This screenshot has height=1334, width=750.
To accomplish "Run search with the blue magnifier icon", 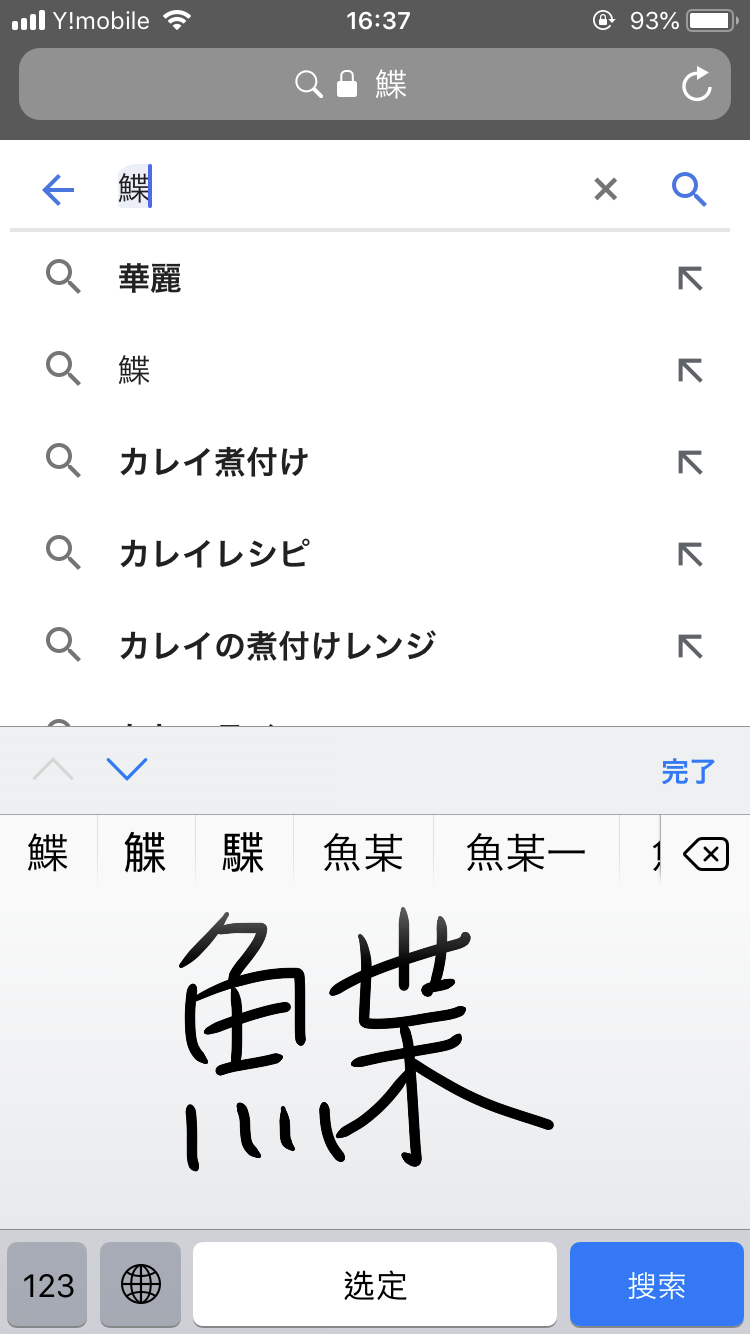I will point(689,189).
